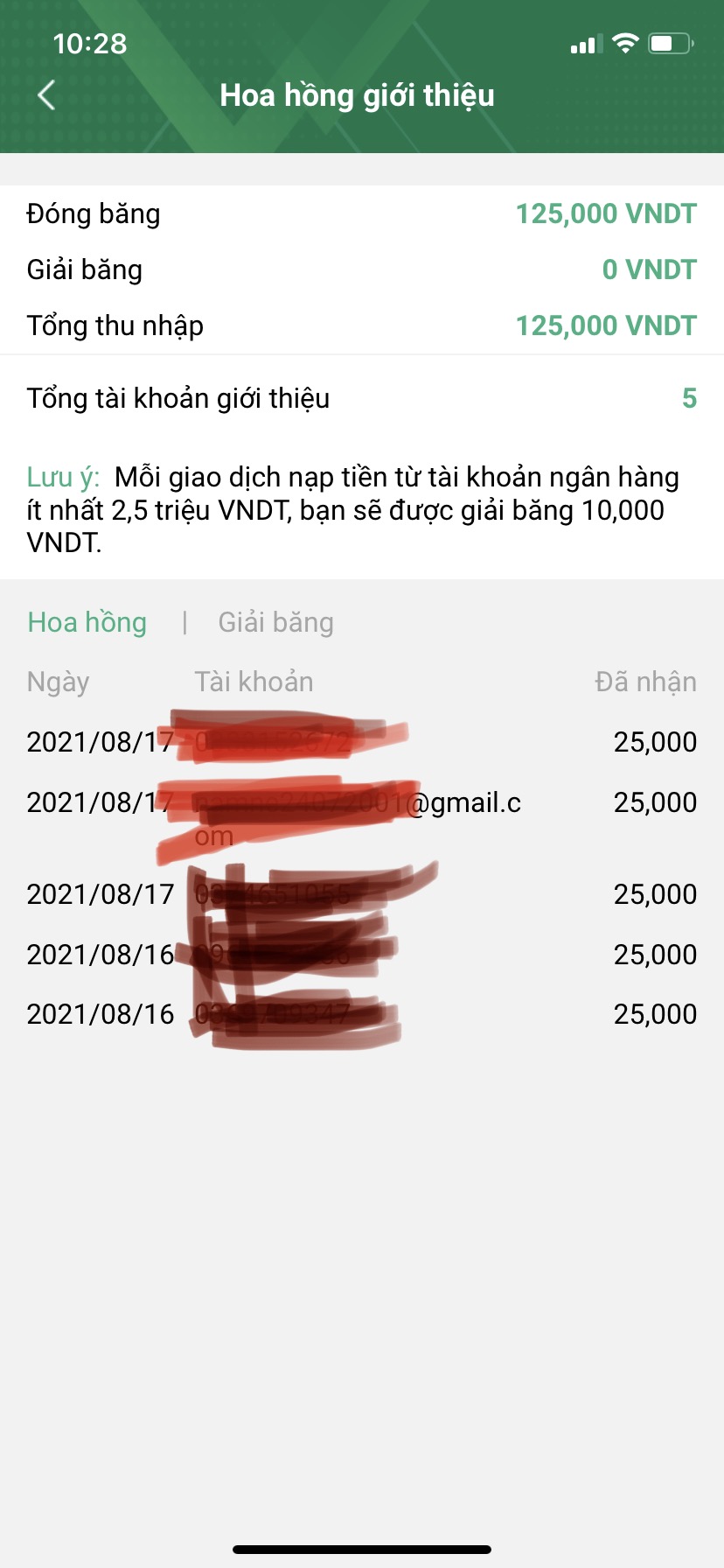The width and height of the screenshot is (724, 1568).
Task: Go back using the header arrow
Action: 47,95
